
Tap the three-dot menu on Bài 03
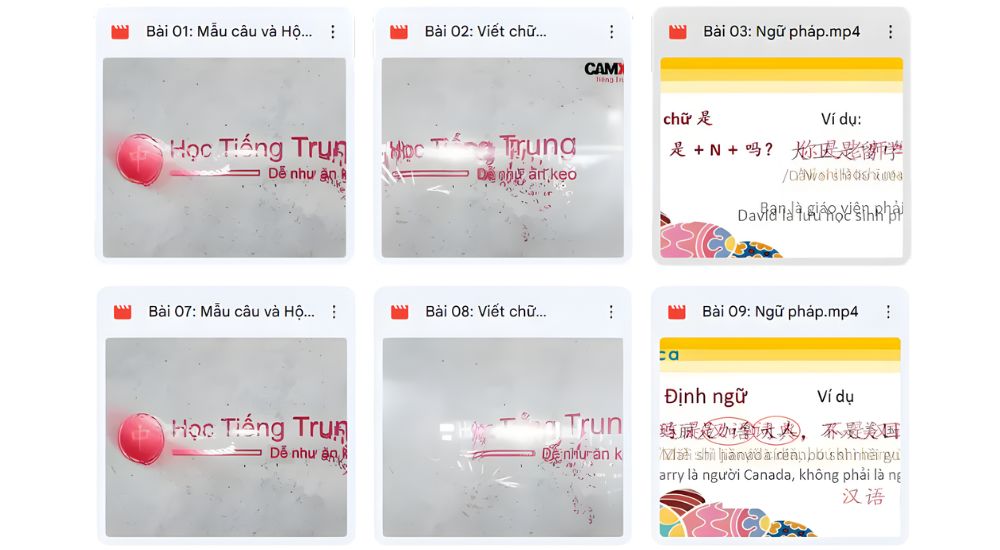coord(890,32)
